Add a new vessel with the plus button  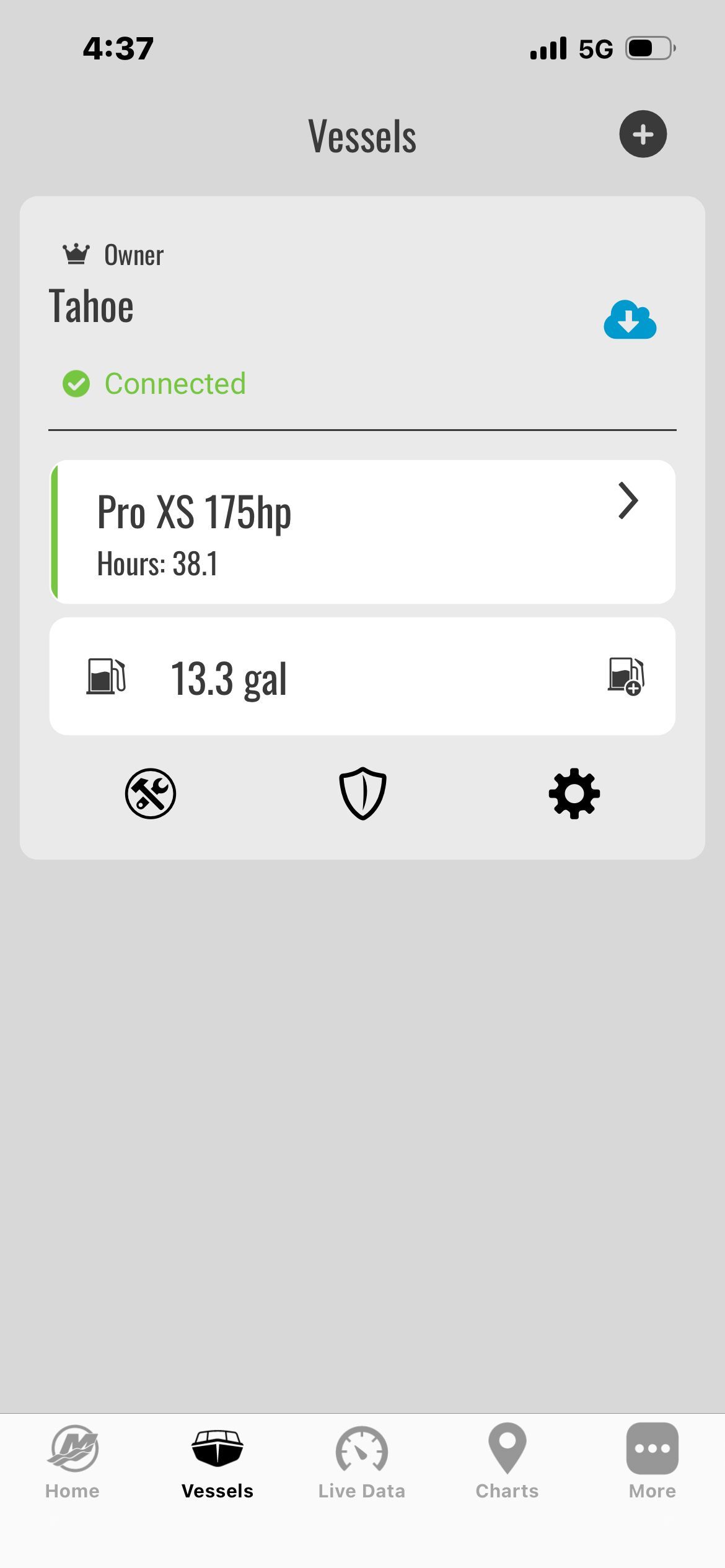coord(643,134)
